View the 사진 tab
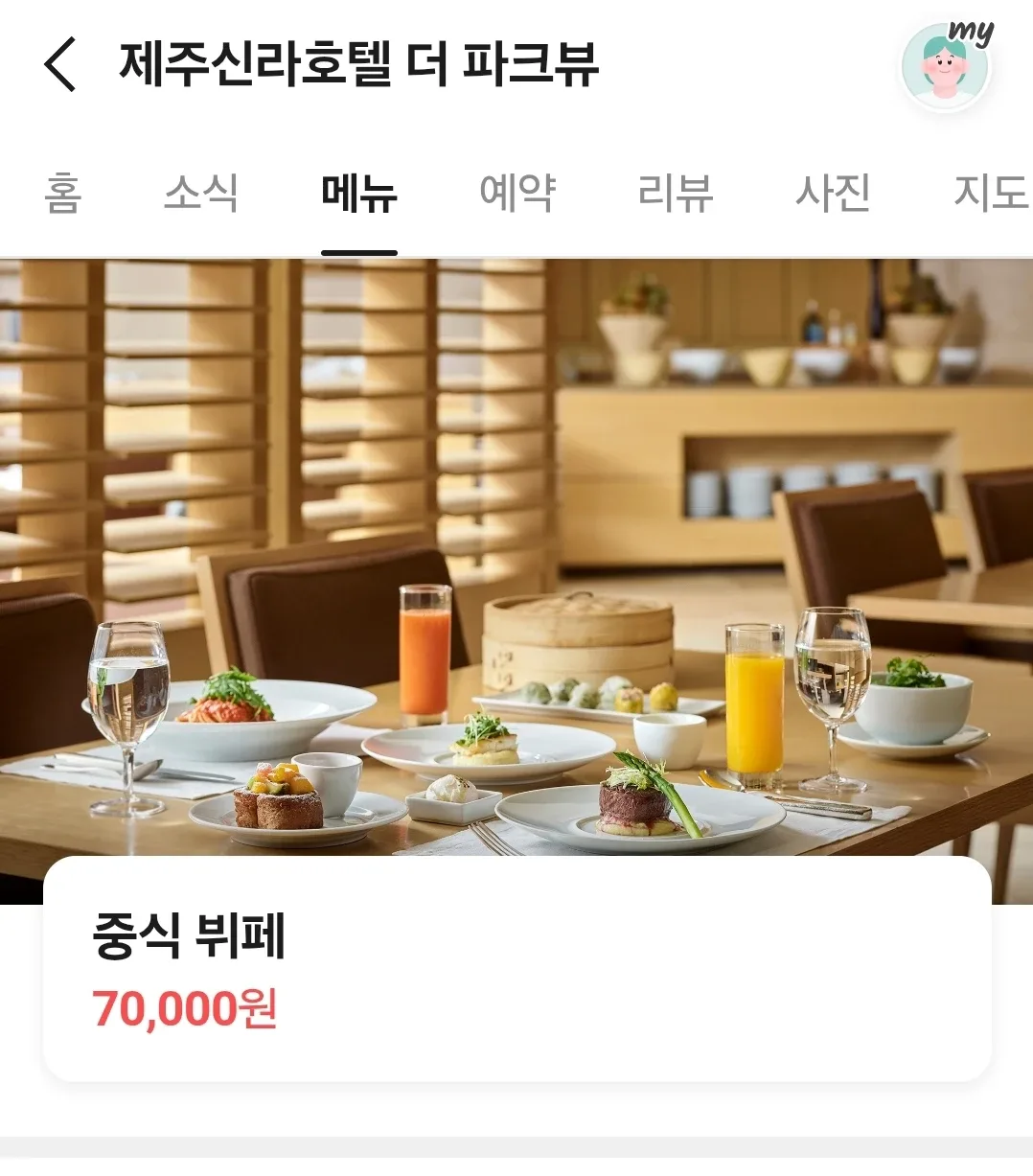1033x1176 pixels. (x=833, y=194)
